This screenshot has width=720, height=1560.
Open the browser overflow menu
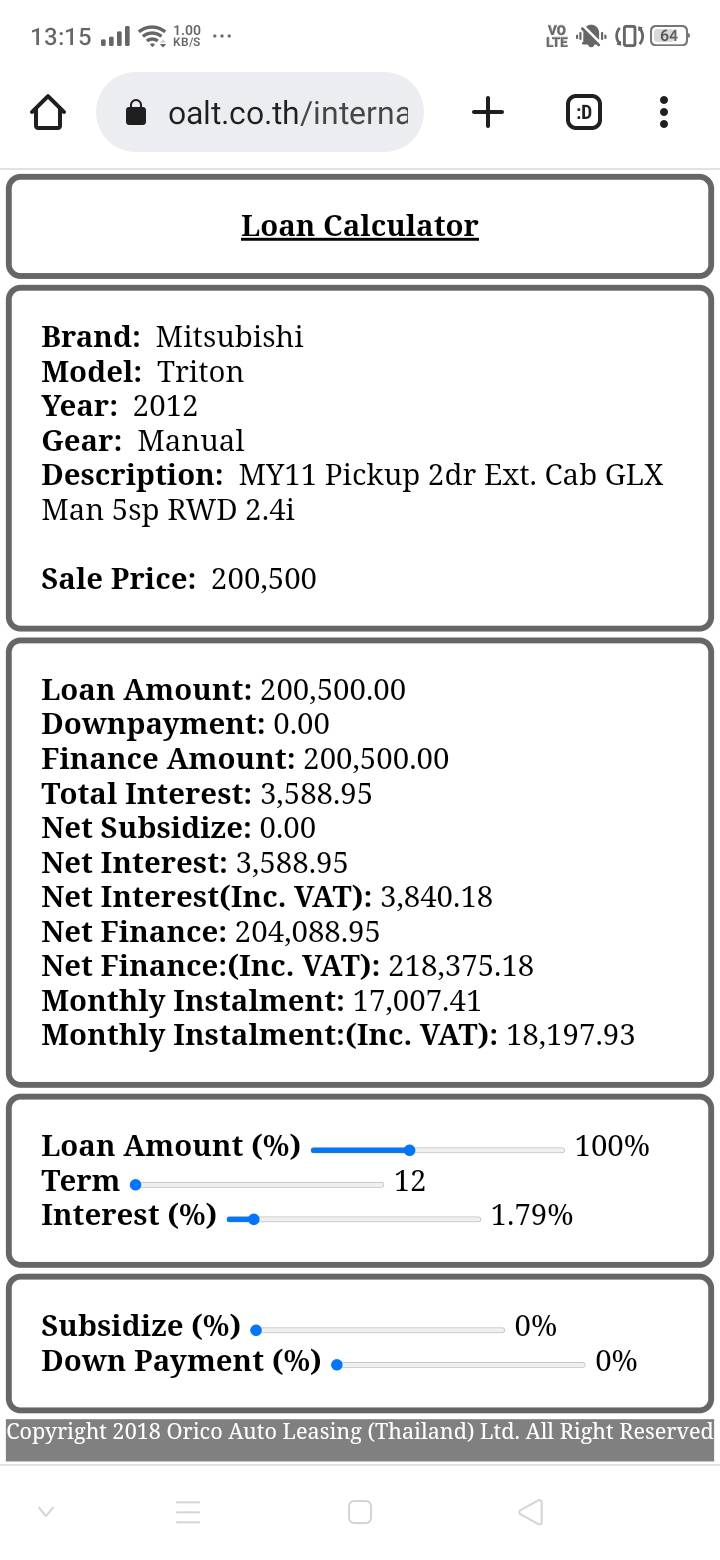pos(664,113)
